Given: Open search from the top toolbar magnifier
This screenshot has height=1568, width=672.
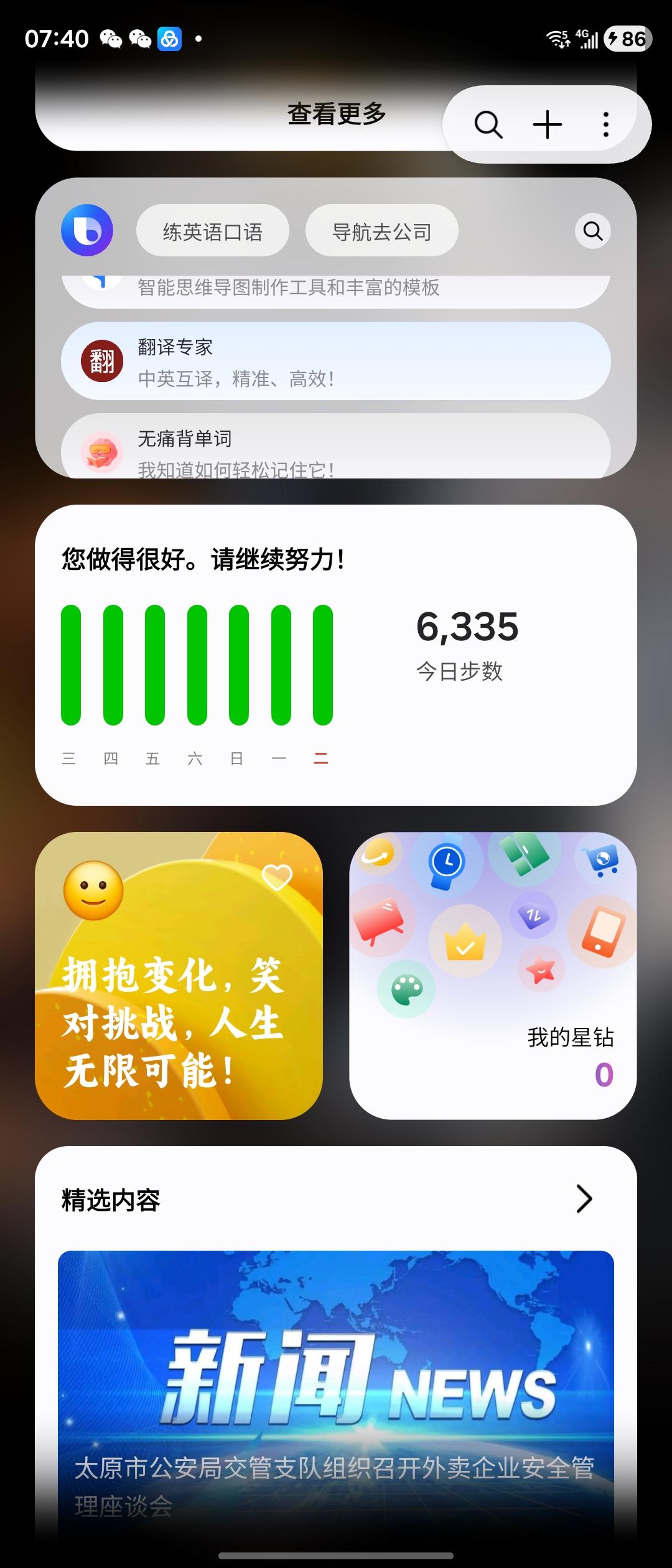Looking at the screenshot, I should point(488,123).
